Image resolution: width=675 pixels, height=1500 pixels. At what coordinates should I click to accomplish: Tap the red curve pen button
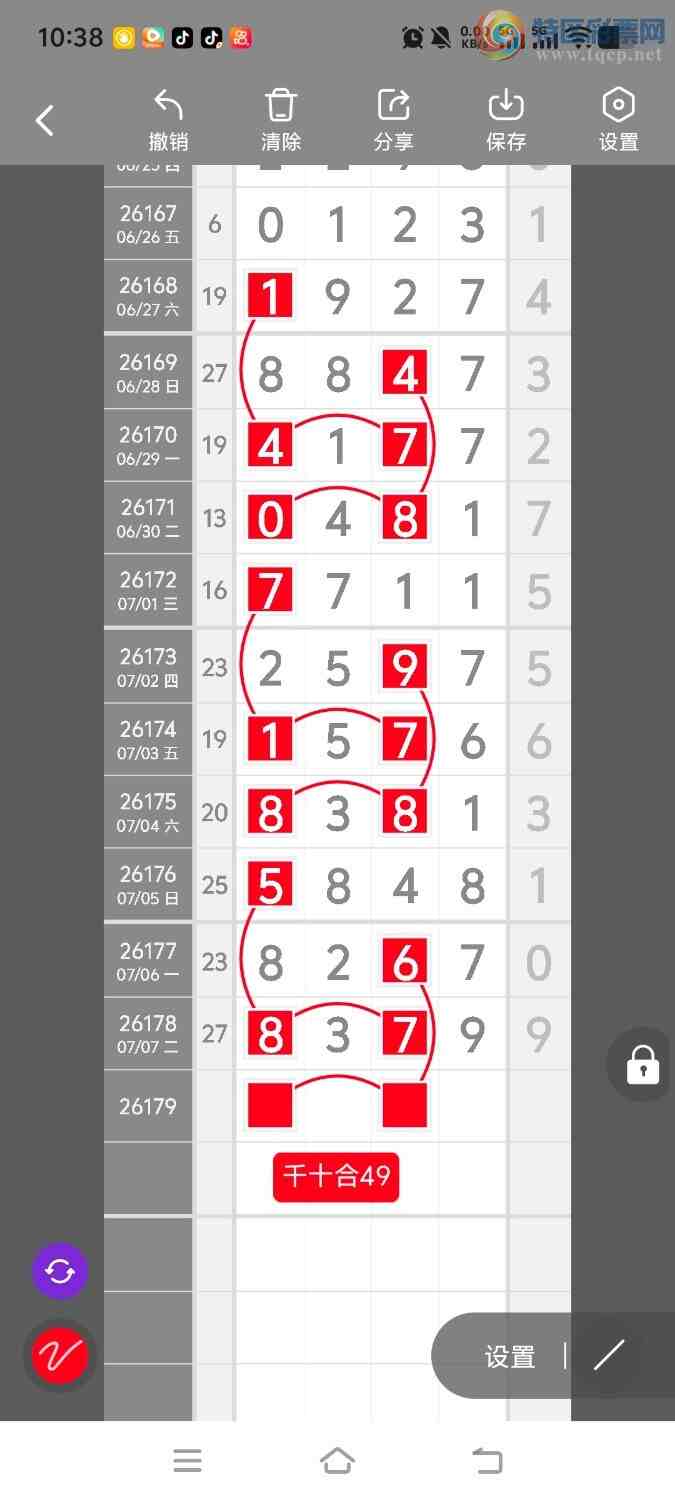(60, 1355)
